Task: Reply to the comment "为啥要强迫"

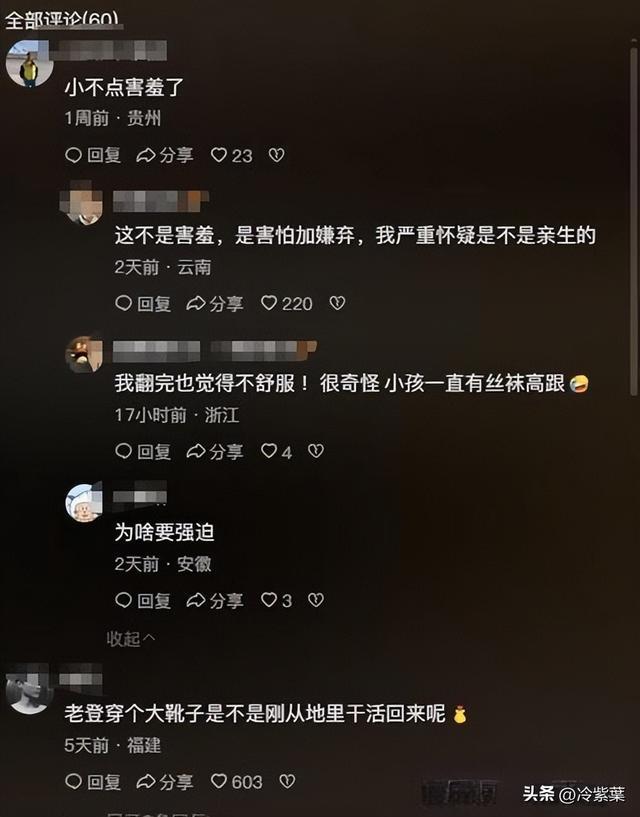Action: coord(143,600)
